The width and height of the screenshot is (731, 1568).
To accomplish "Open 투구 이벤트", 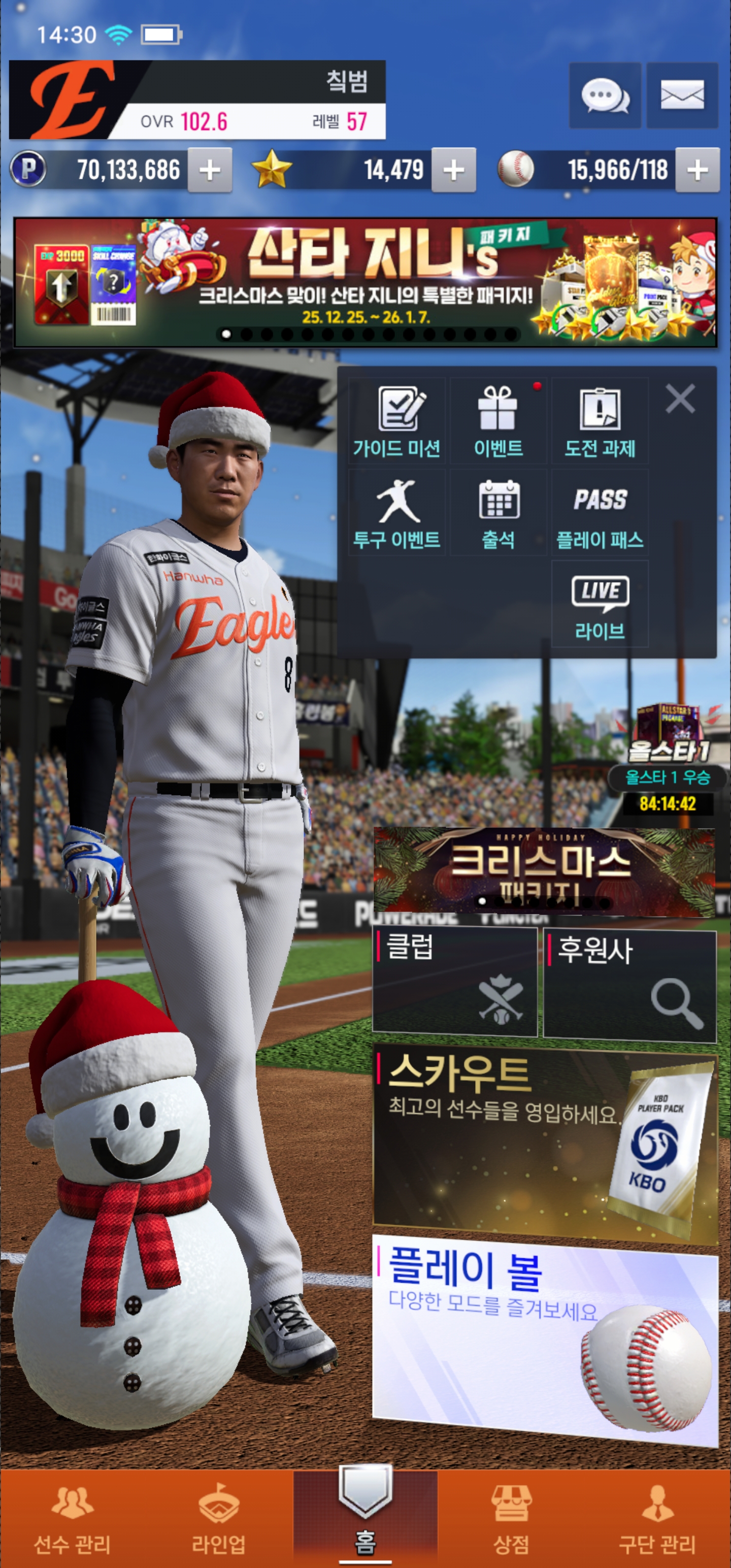I will pos(397,512).
